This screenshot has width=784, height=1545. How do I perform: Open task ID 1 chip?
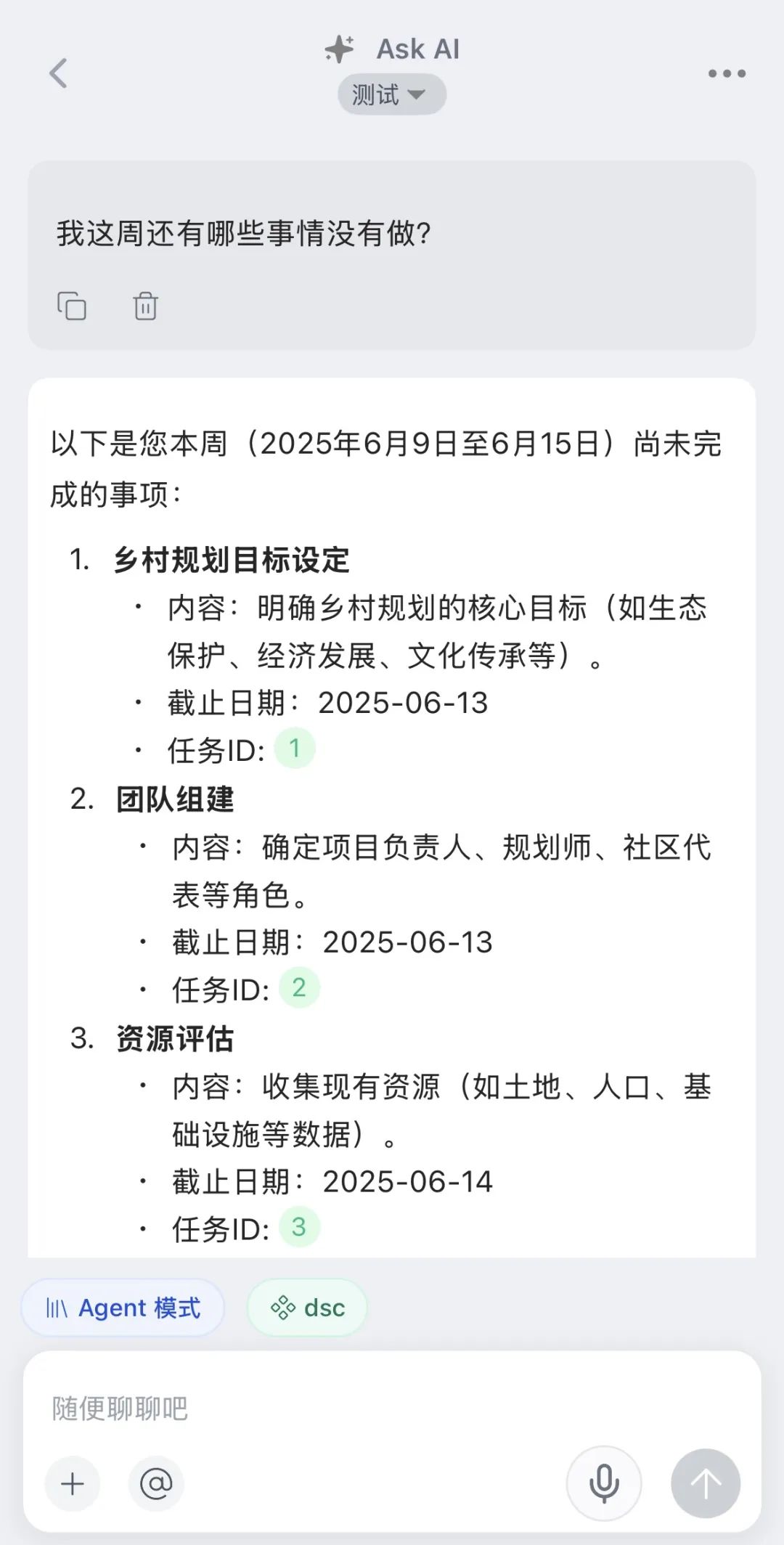[295, 748]
